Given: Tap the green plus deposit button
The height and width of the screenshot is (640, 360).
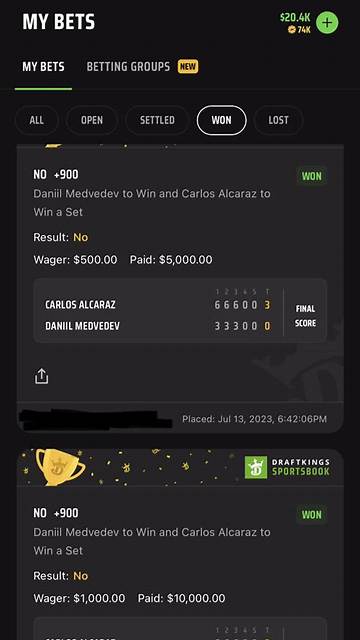Looking at the screenshot, I should (x=327, y=23).
